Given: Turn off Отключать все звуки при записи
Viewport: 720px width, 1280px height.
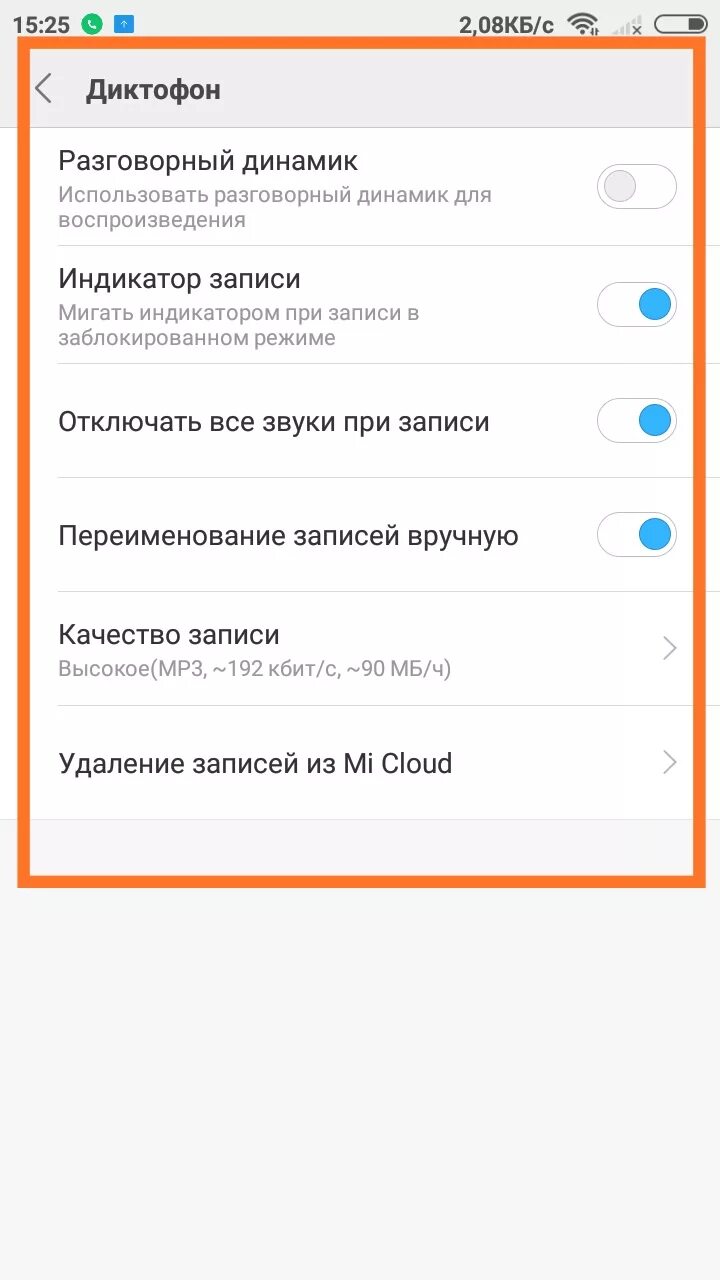Looking at the screenshot, I should [637, 420].
